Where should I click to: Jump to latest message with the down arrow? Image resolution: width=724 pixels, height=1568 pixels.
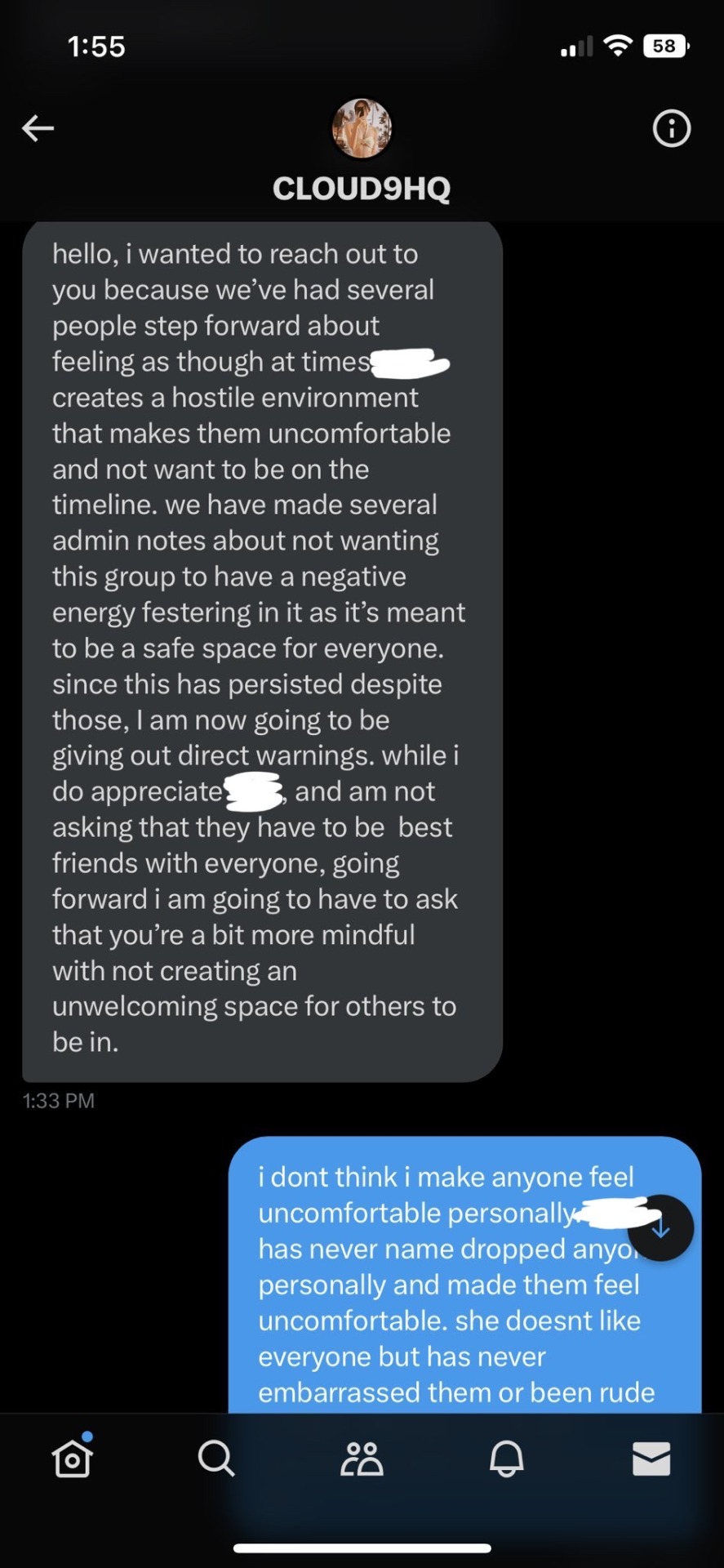(x=660, y=1227)
